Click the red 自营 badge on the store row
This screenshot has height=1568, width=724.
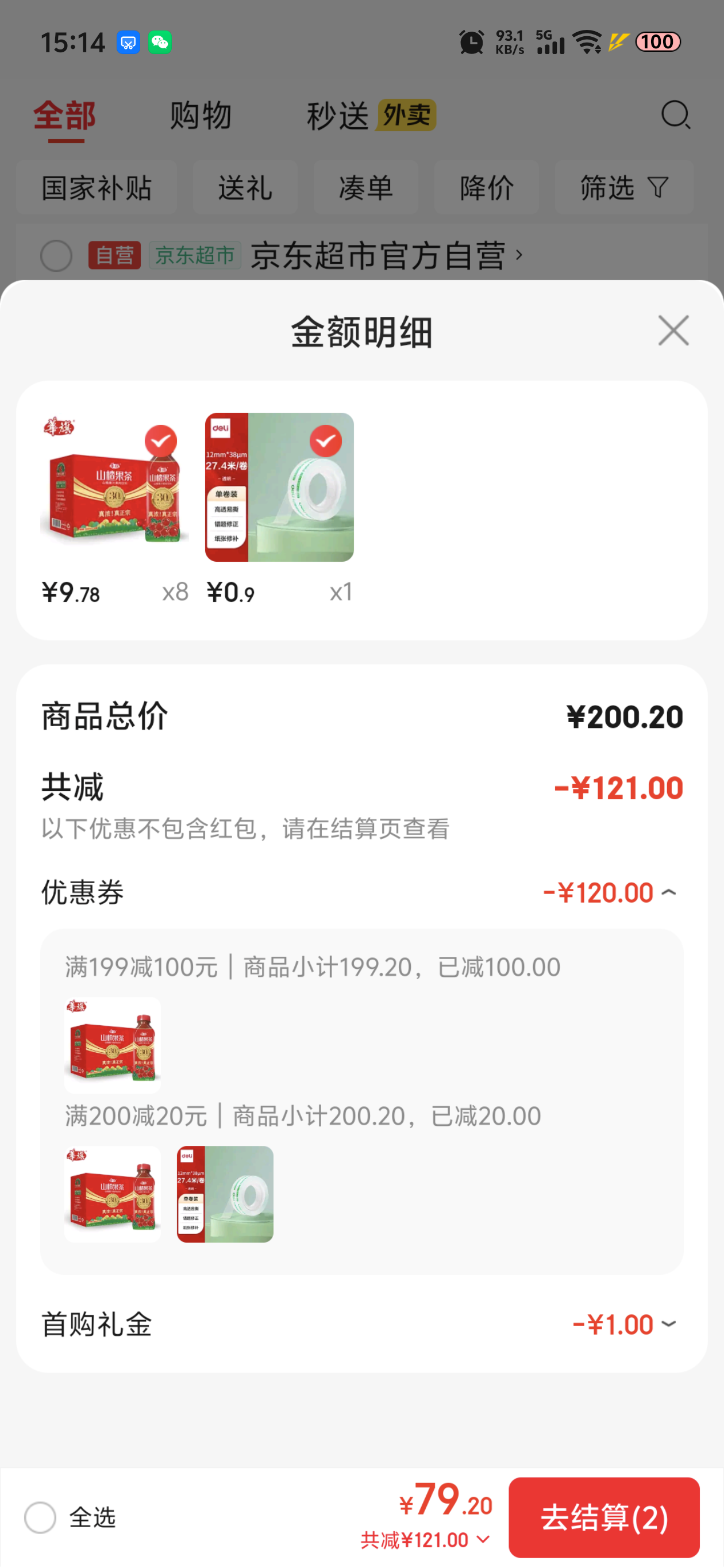click(114, 255)
